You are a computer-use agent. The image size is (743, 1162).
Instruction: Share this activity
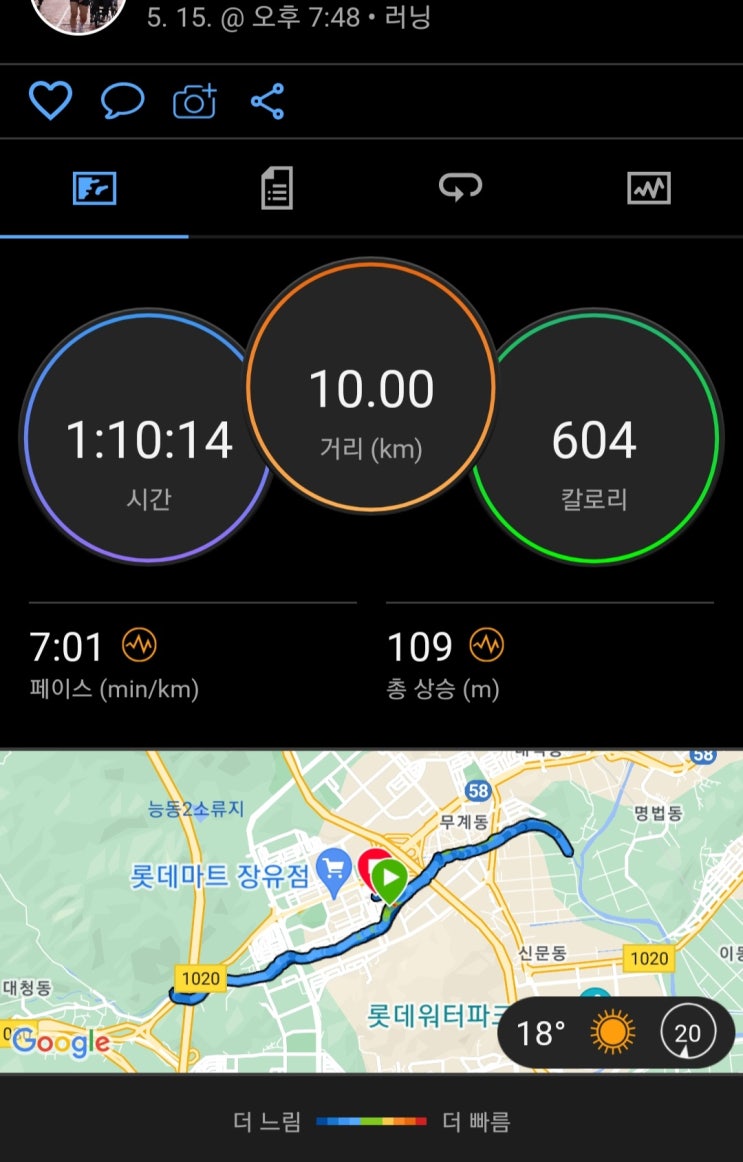[267, 101]
